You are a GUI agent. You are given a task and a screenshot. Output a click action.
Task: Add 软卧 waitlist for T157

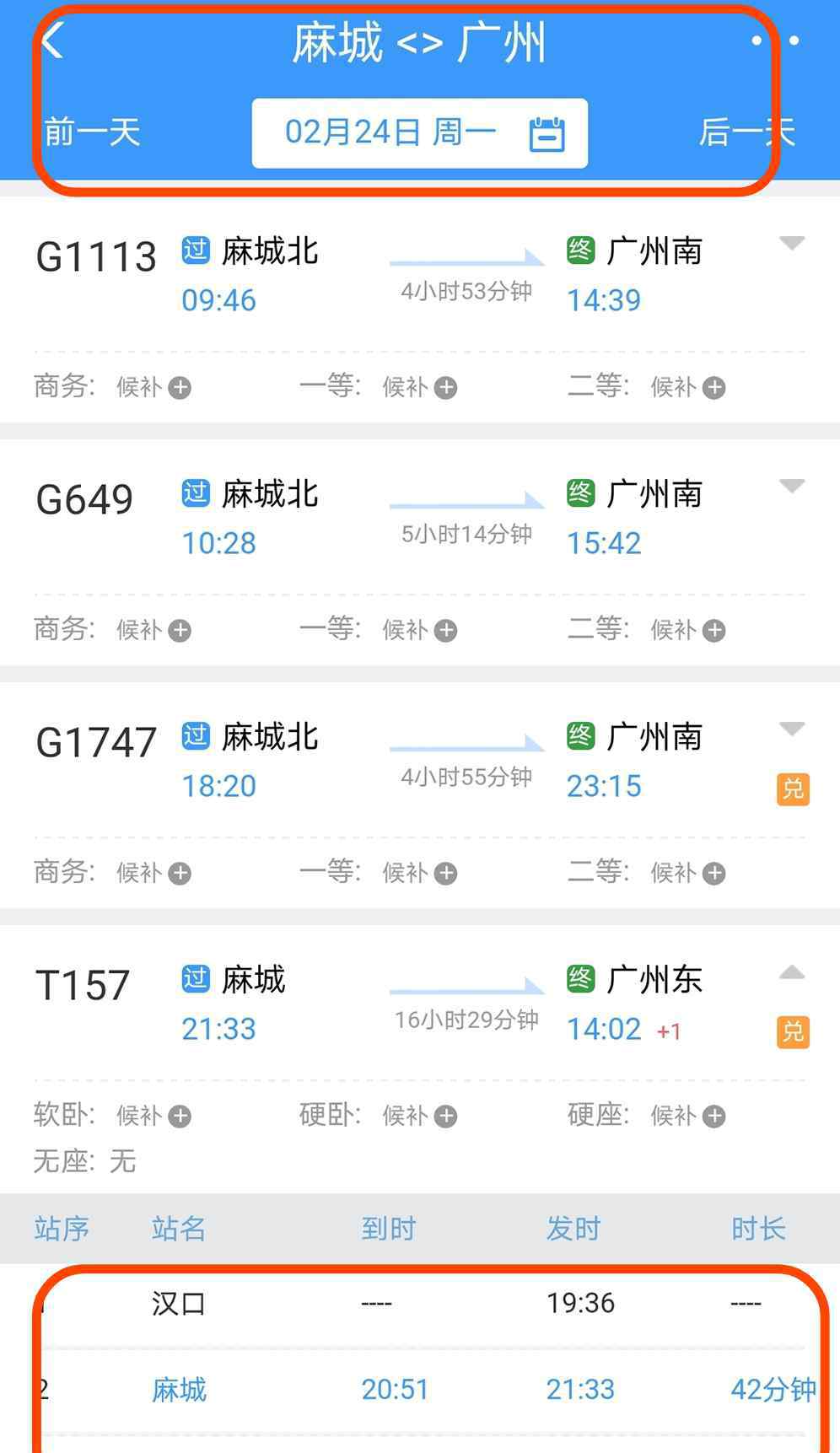pos(180,1117)
